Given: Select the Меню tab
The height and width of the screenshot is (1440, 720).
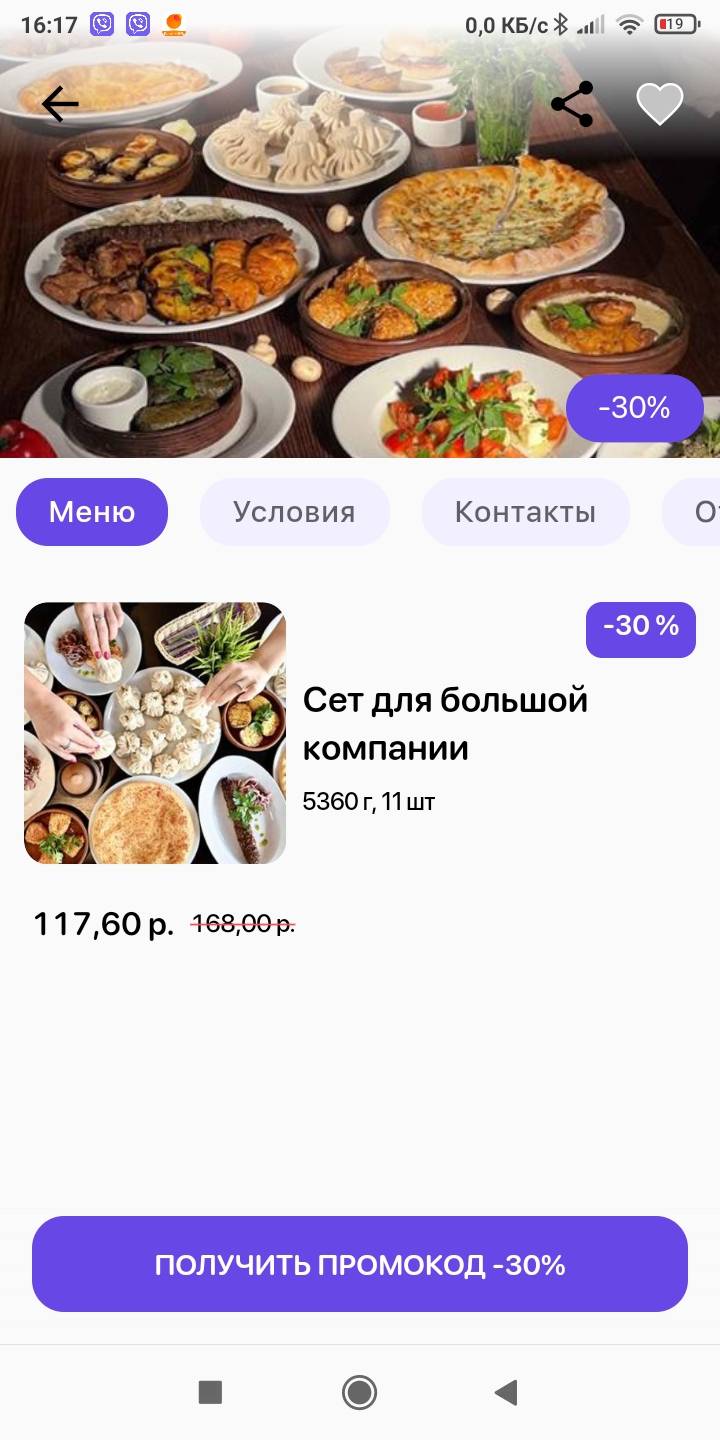Looking at the screenshot, I should pyautogui.click(x=92, y=512).
